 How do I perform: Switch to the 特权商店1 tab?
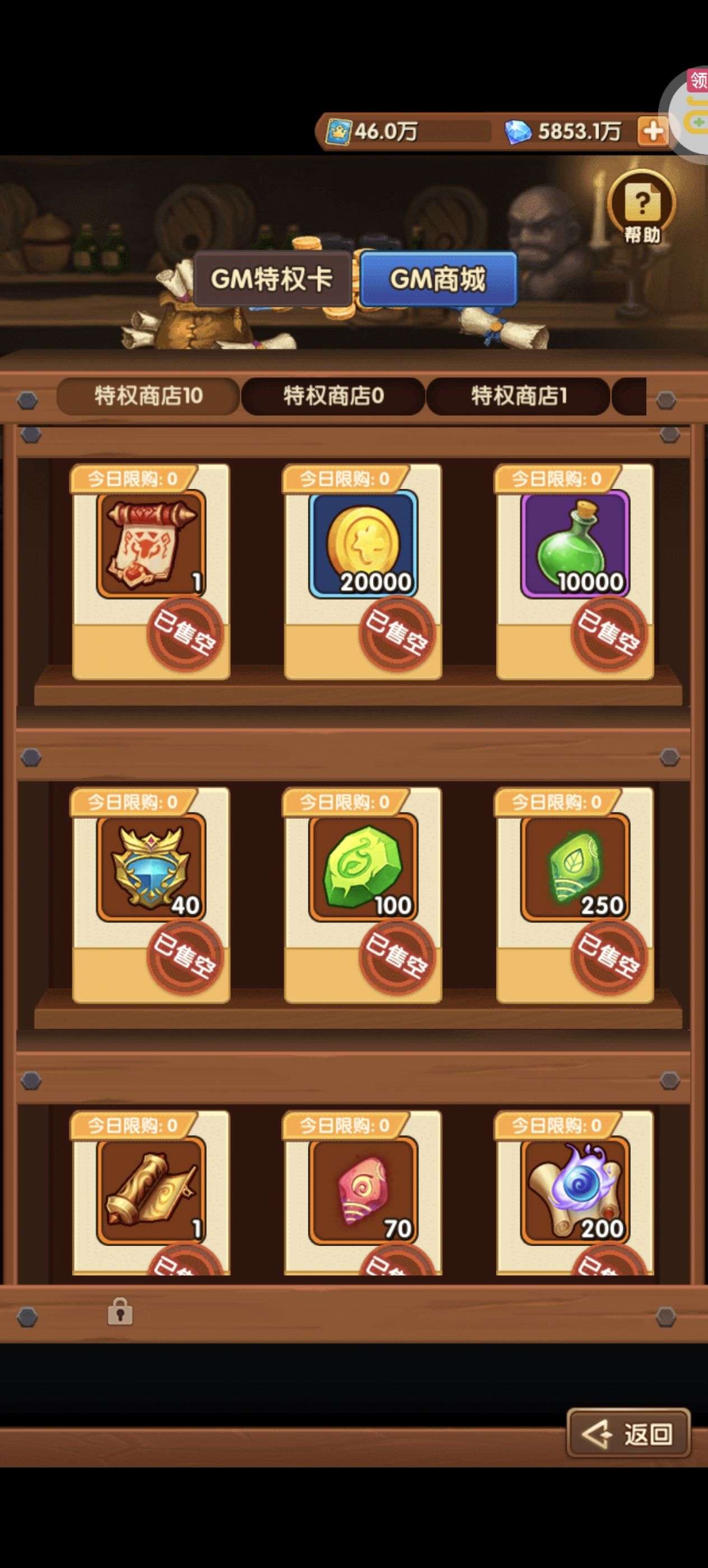tap(518, 396)
